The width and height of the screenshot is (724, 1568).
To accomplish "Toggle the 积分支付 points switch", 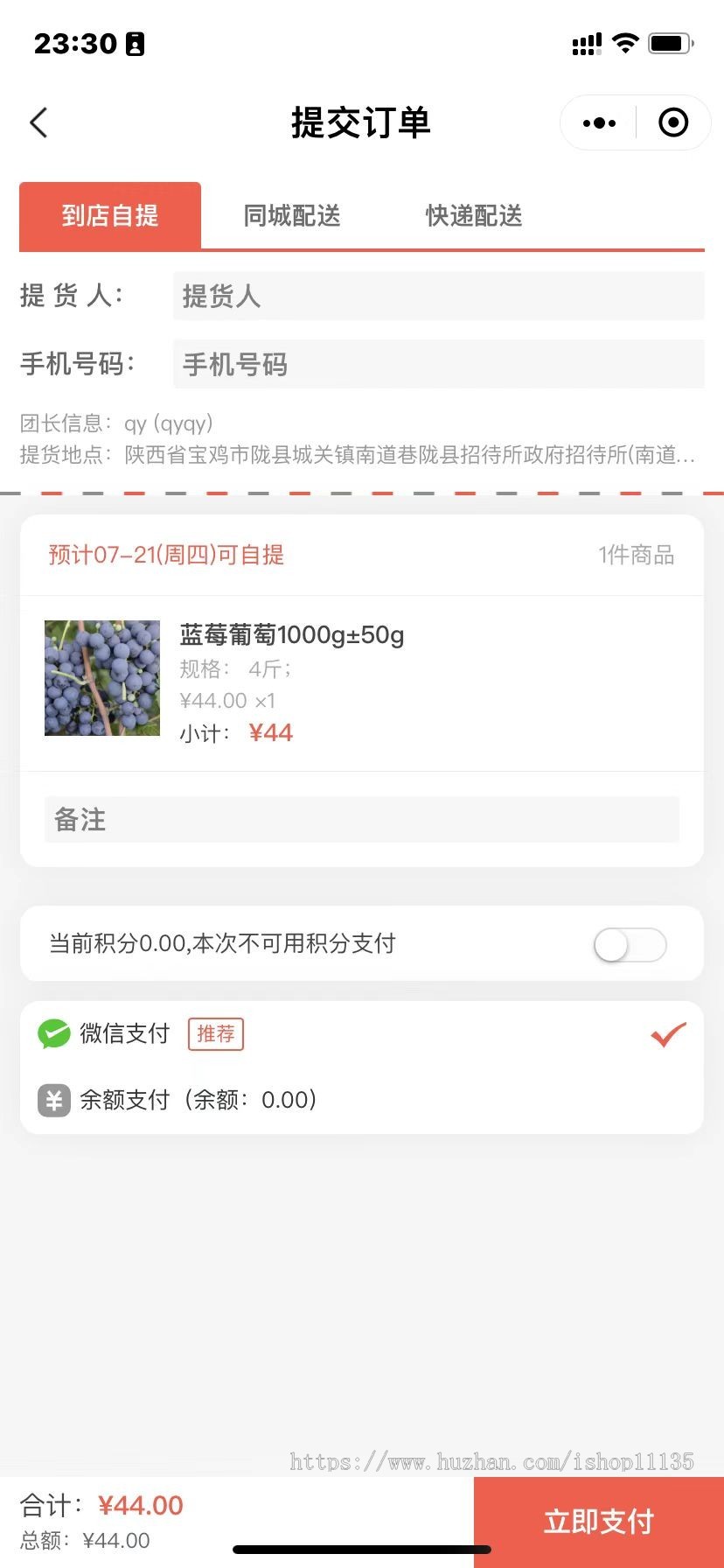I will pos(630,945).
